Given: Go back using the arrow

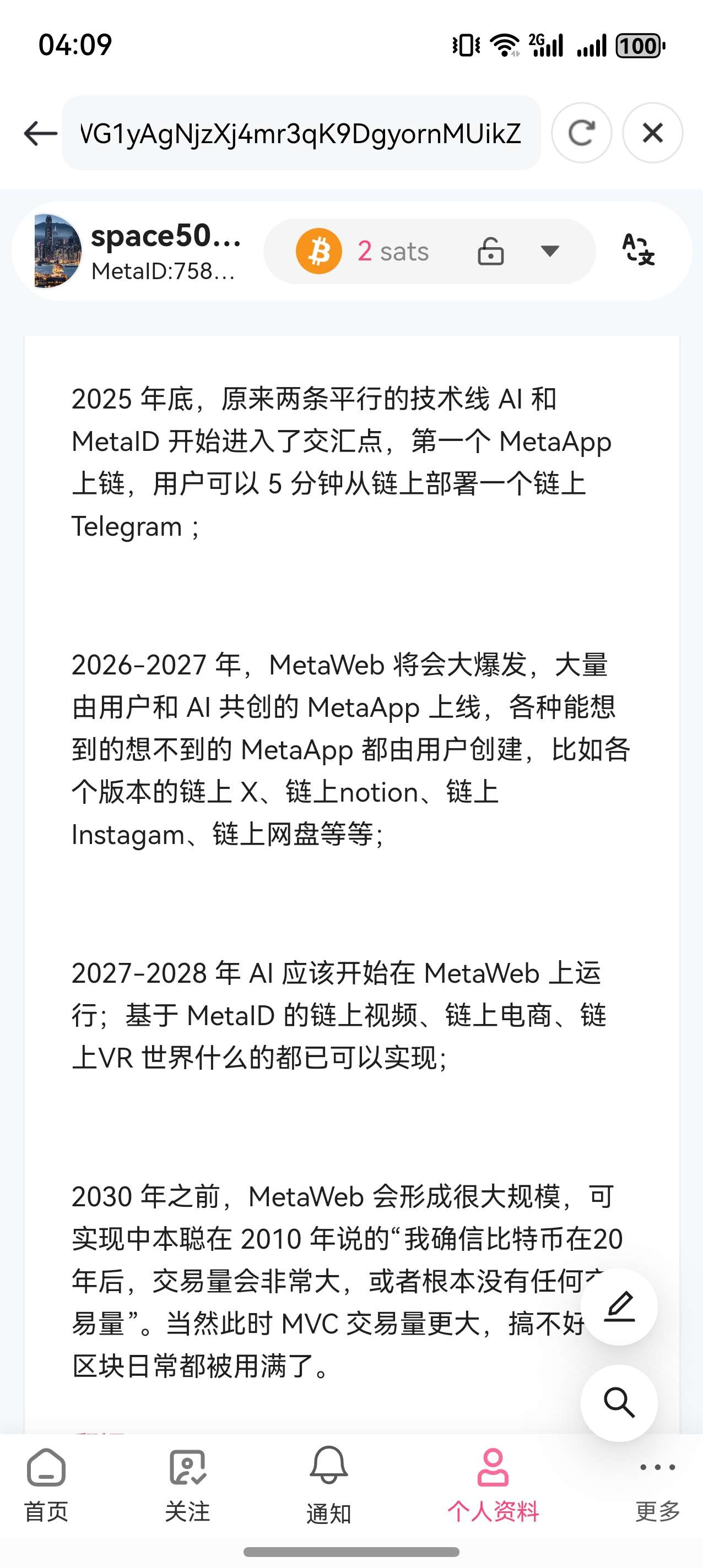Looking at the screenshot, I should click(40, 133).
